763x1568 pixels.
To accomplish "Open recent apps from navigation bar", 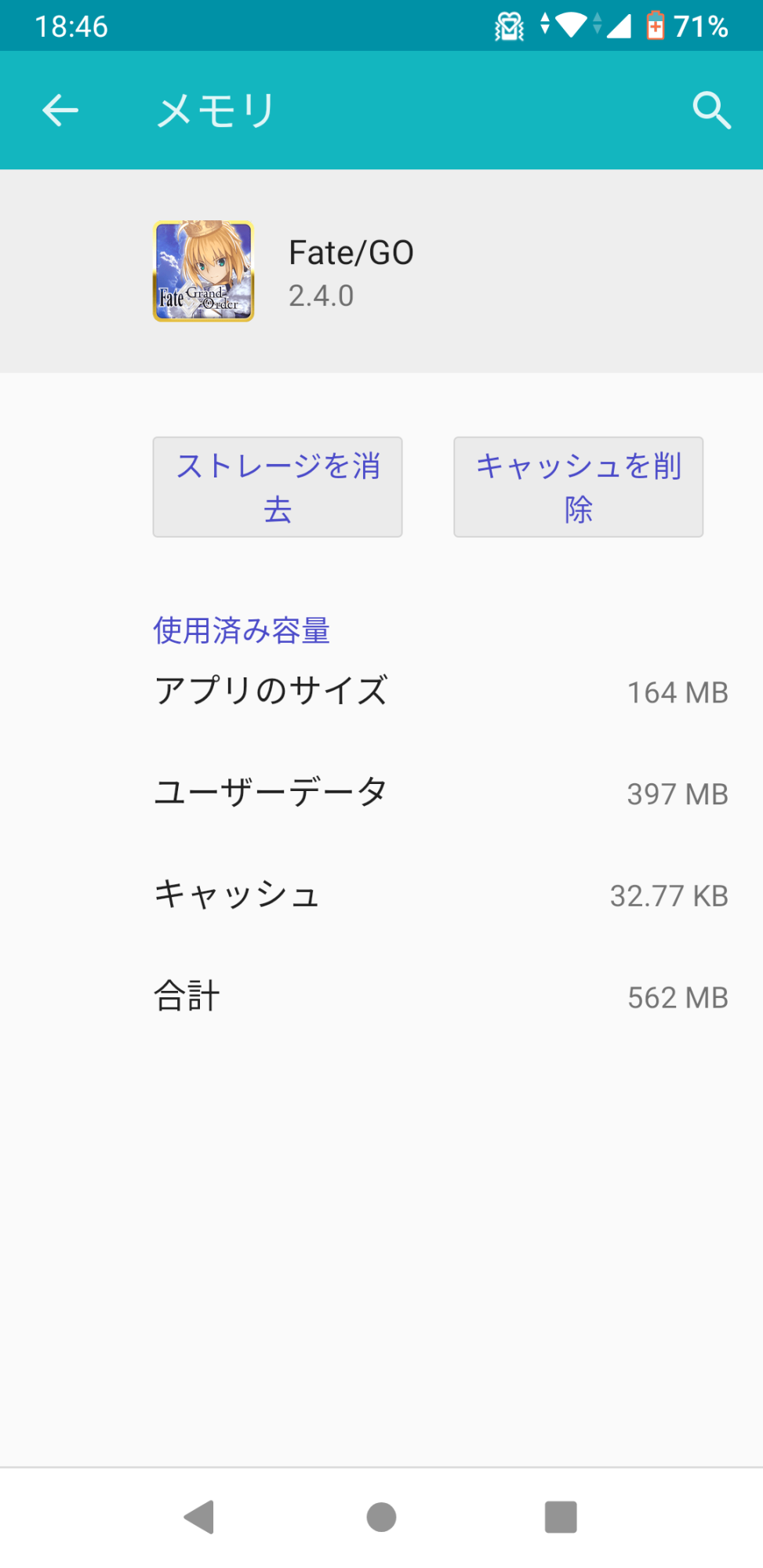I will coord(561,1517).
